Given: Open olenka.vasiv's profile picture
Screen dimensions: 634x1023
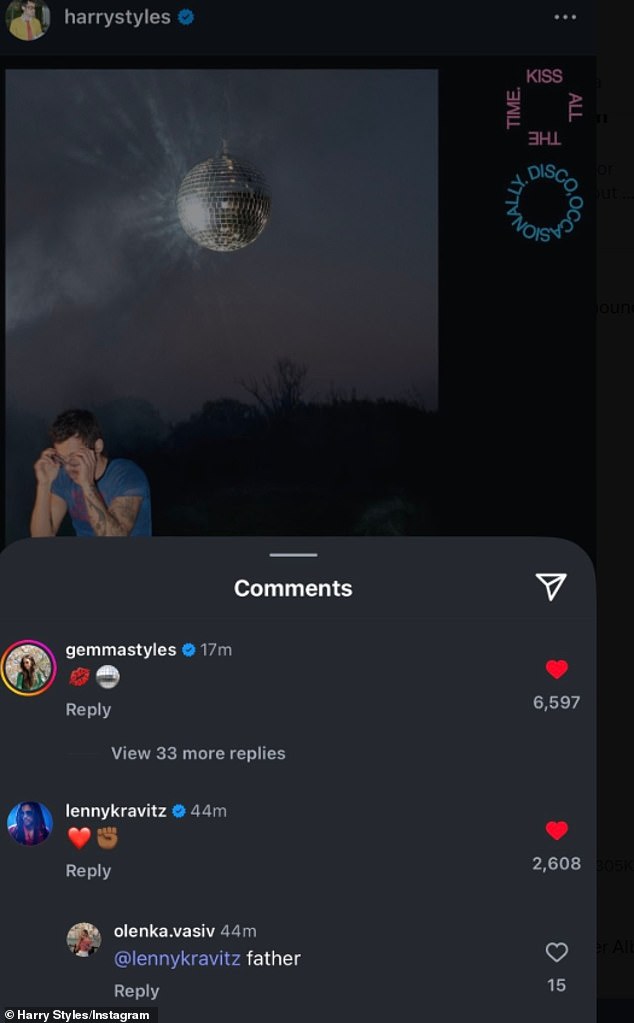Looking at the screenshot, I should [x=84, y=940].
